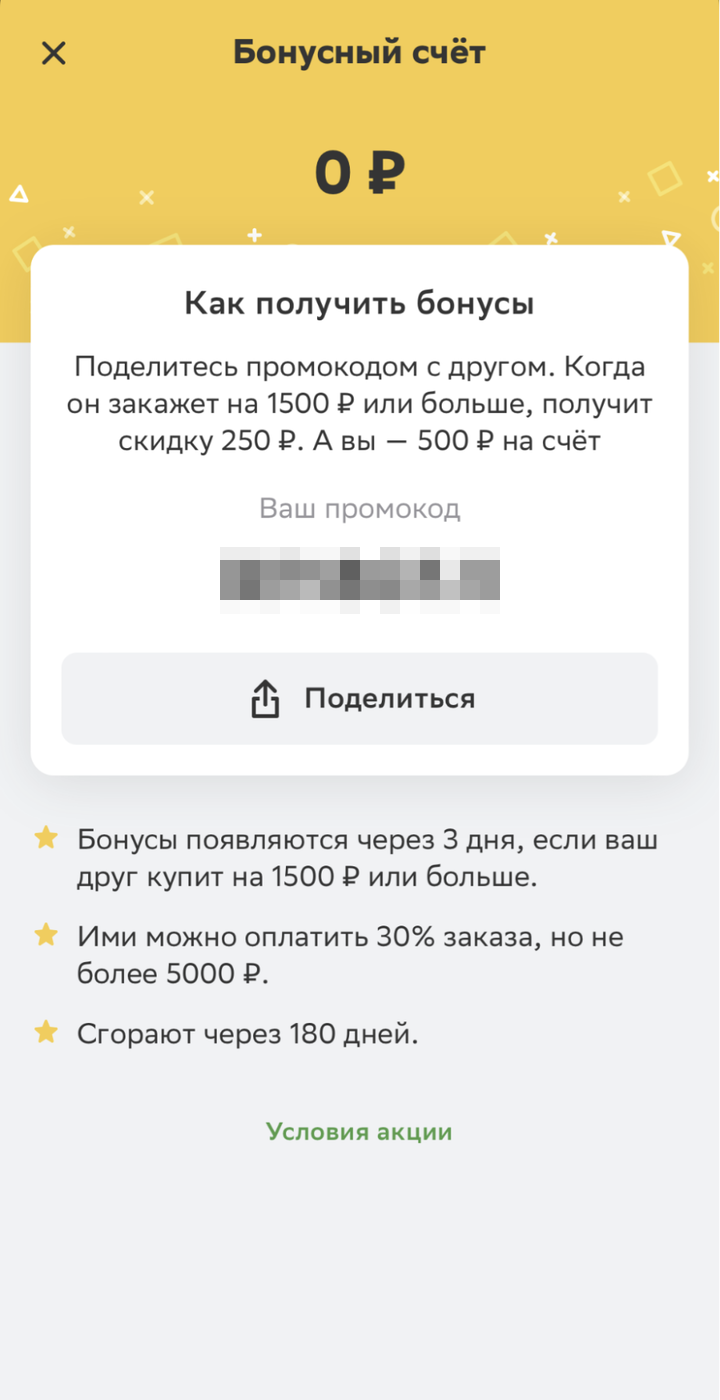This screenshot has width=720, height=1400.
Task: Close the Бонусный счёт screen
Action: click(53, 53)
